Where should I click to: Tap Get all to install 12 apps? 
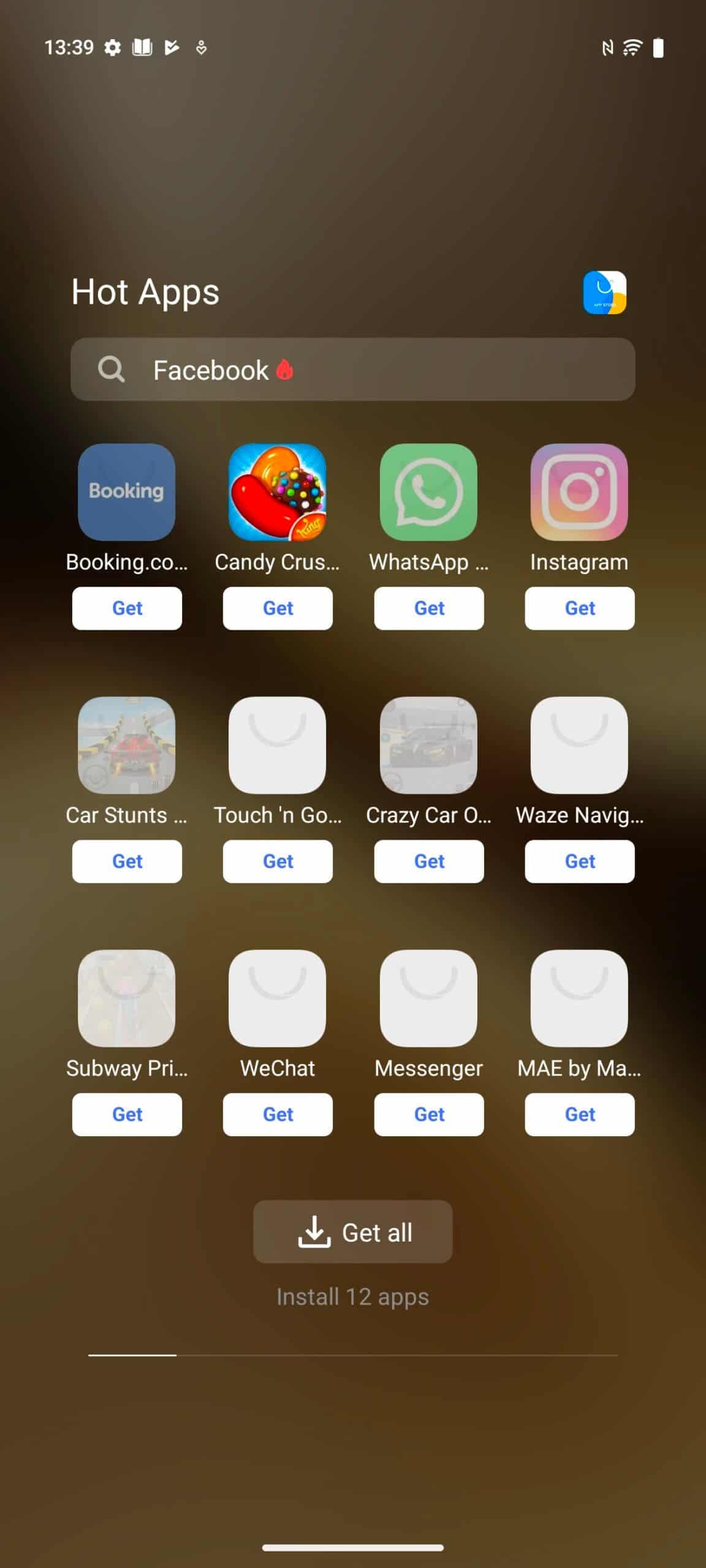coord(353,1232)
